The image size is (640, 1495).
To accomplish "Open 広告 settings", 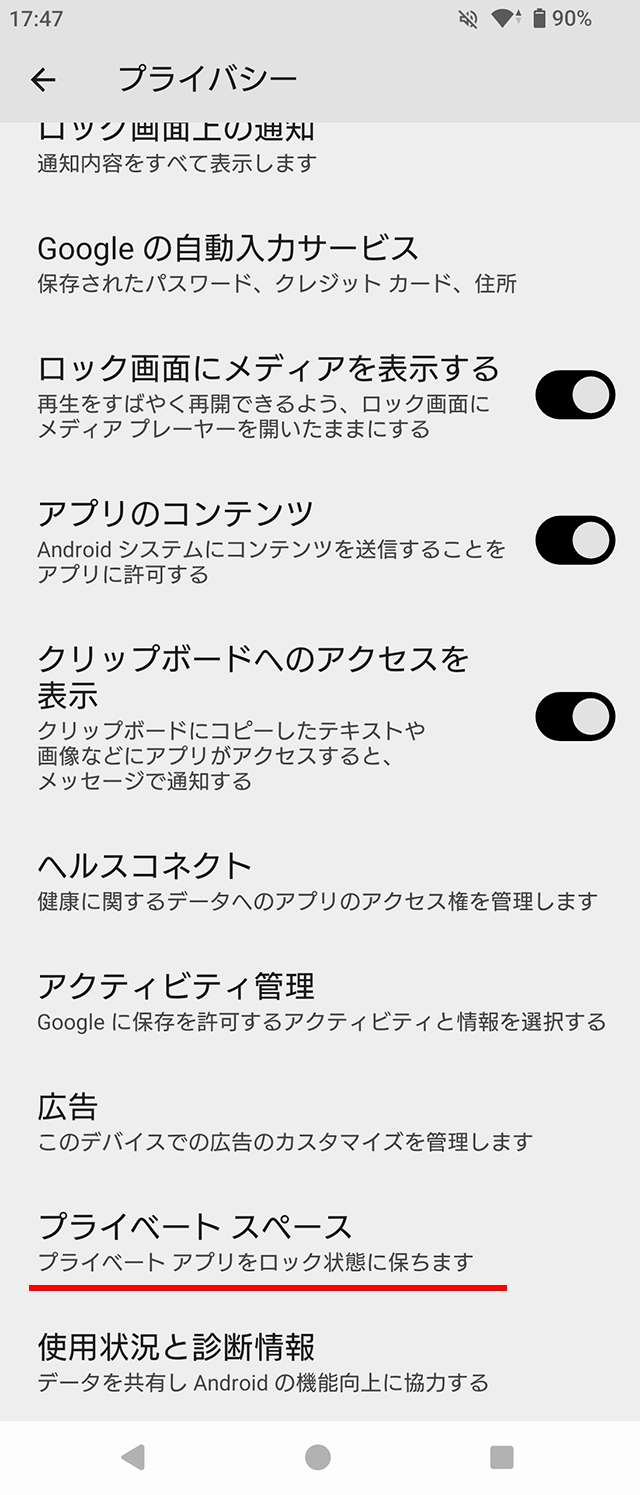I will tap(320, 1121).
